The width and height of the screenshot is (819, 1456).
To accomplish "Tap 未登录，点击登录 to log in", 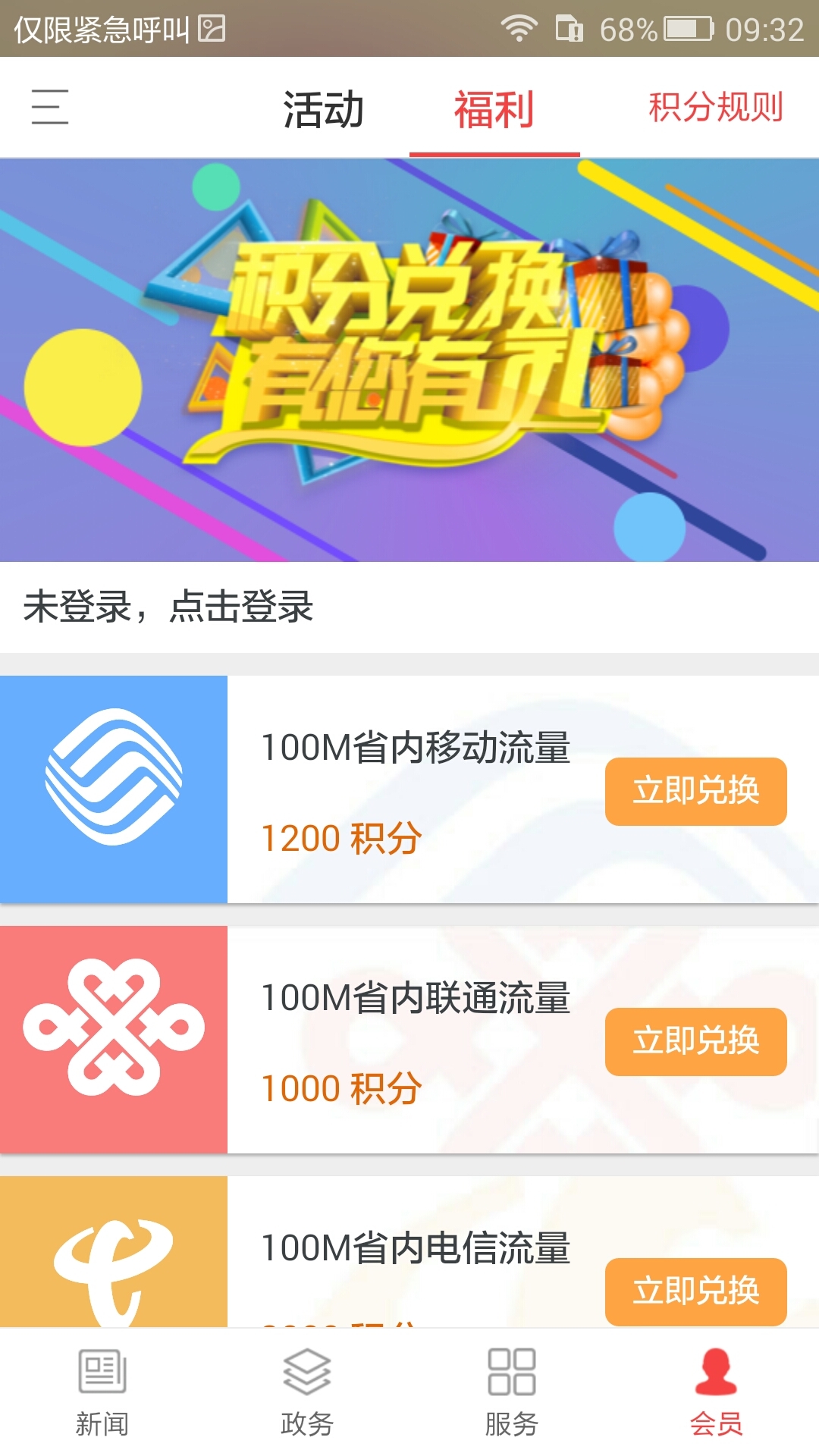I will coord(168,605).
